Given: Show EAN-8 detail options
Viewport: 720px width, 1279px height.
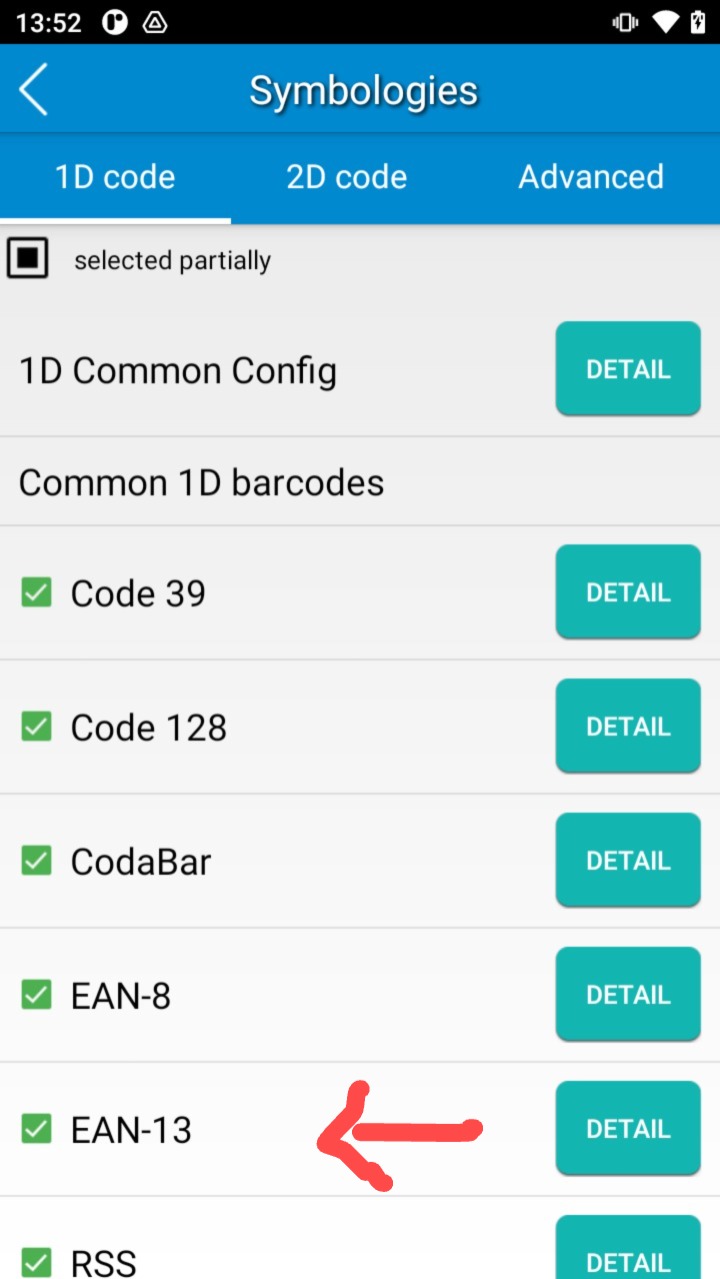Looking at the screenshot, I should pos(627,994).
